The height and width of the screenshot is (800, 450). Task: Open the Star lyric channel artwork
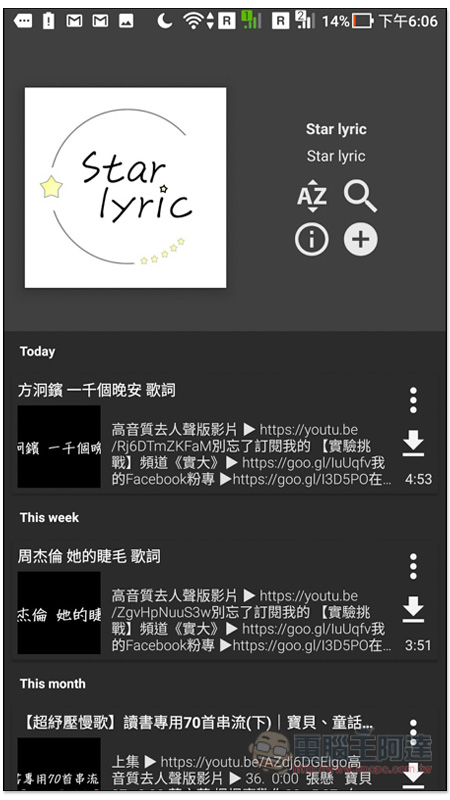click(126, 188)
